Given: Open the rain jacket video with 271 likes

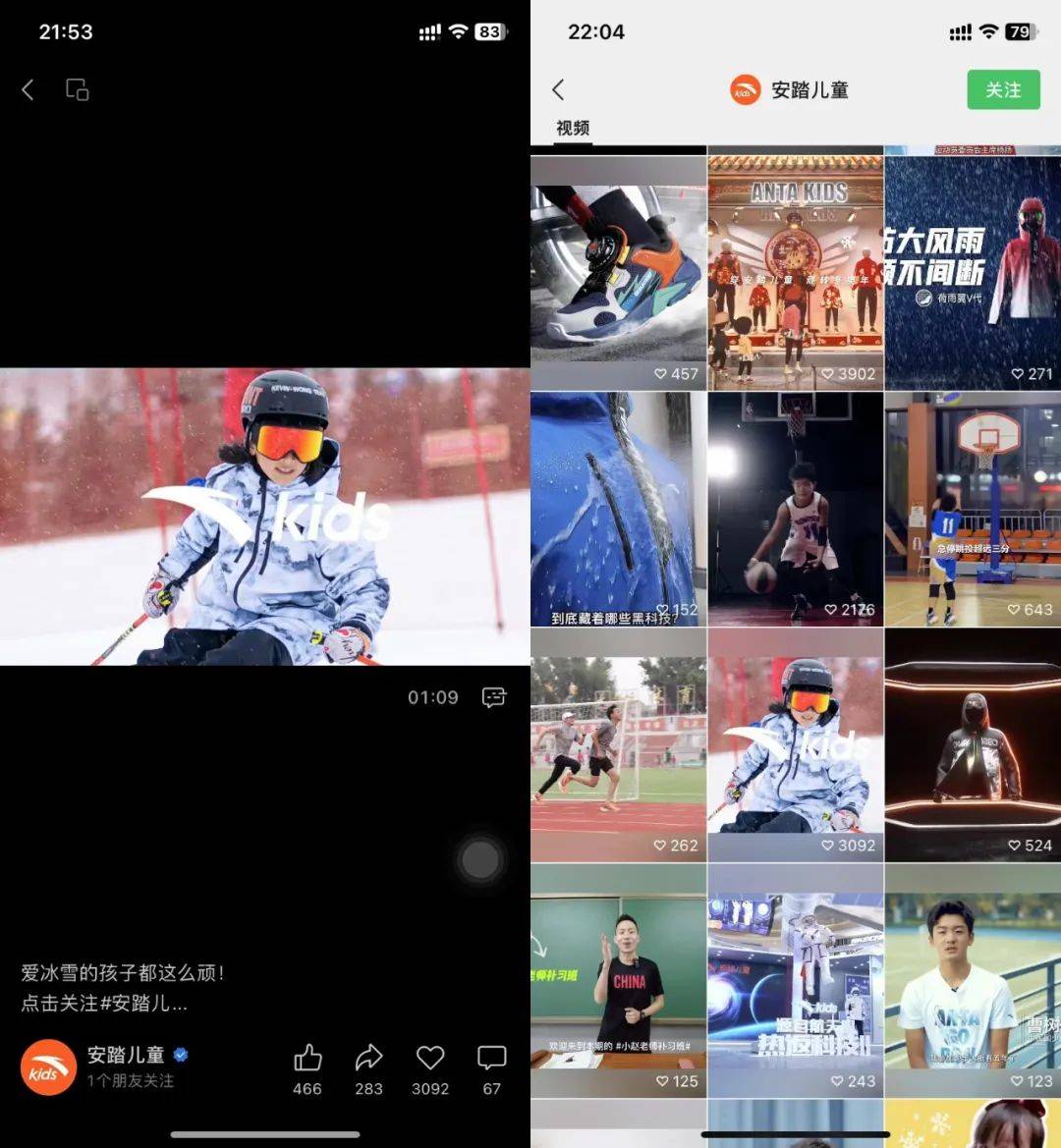Looking at the screenshot, I should pos(973,270).
